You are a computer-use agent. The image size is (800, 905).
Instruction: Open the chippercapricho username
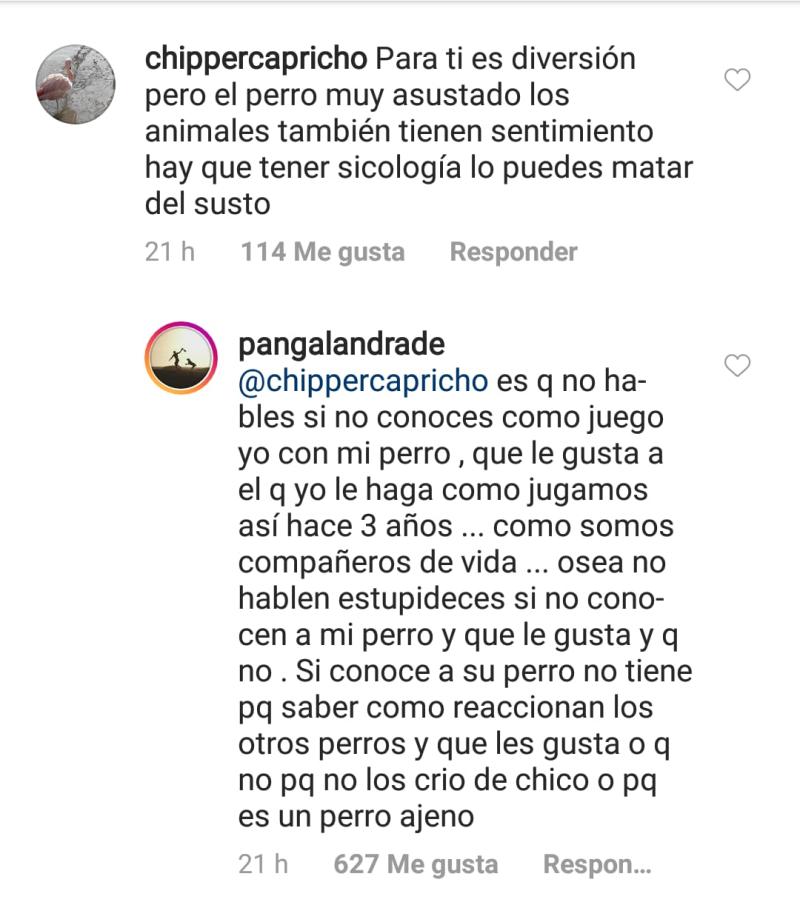pos(256,58)
